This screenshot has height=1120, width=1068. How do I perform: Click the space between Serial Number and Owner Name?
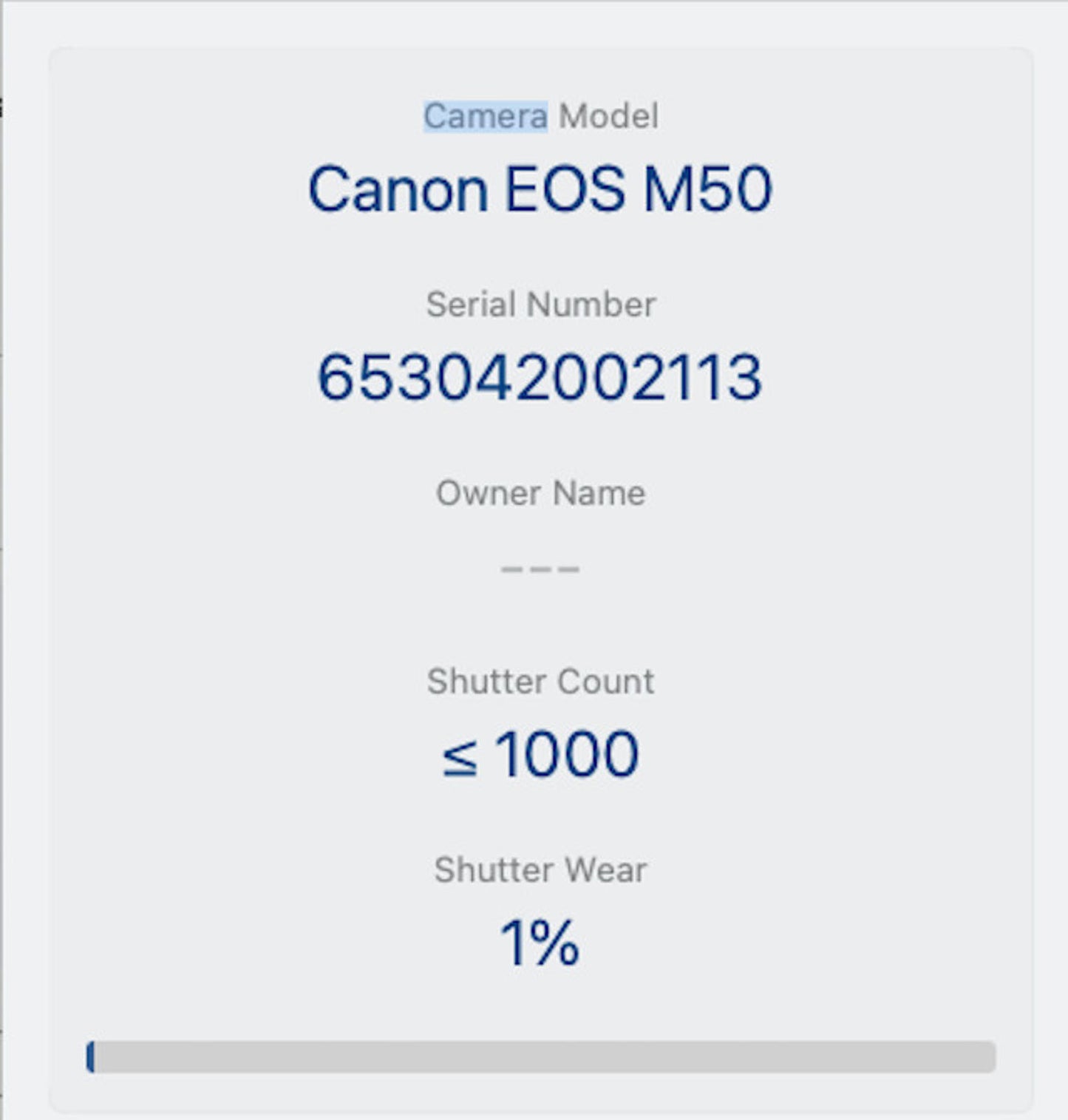(x=540, y=436)
